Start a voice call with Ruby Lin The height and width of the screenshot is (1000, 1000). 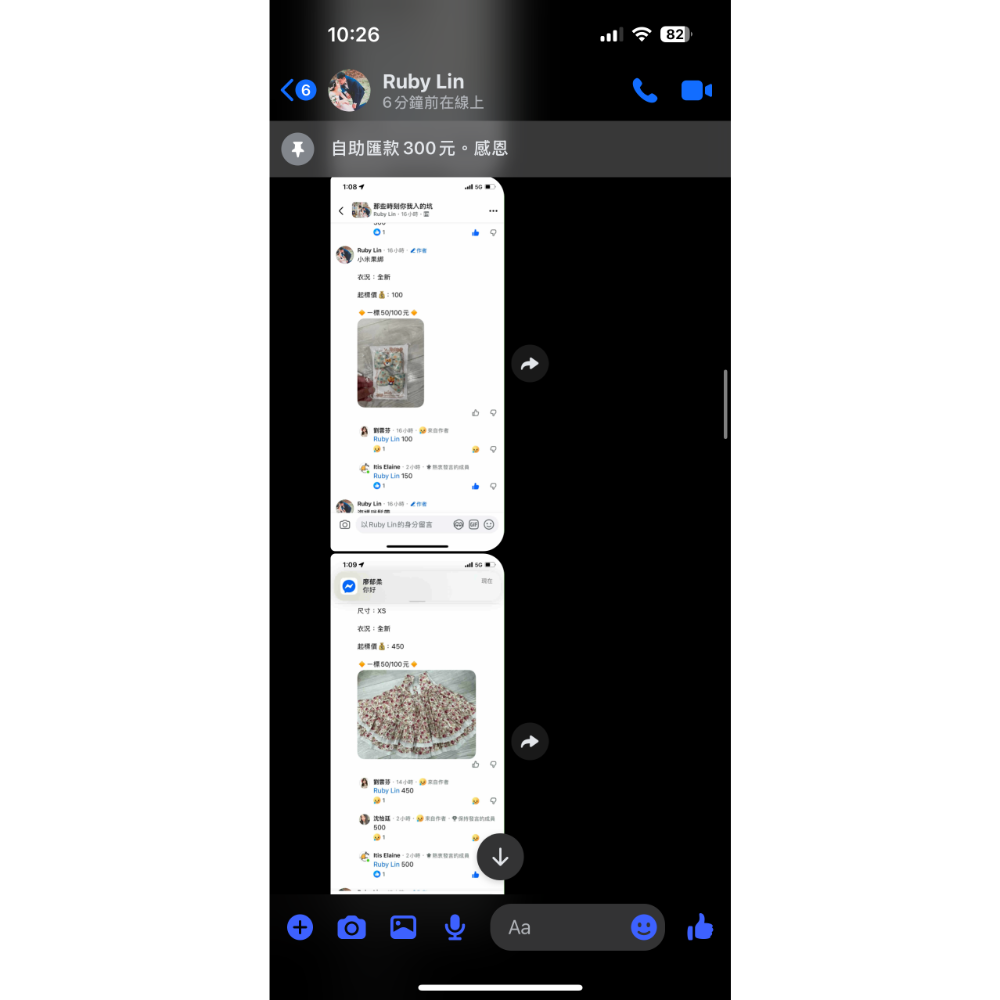coord(645,91)
